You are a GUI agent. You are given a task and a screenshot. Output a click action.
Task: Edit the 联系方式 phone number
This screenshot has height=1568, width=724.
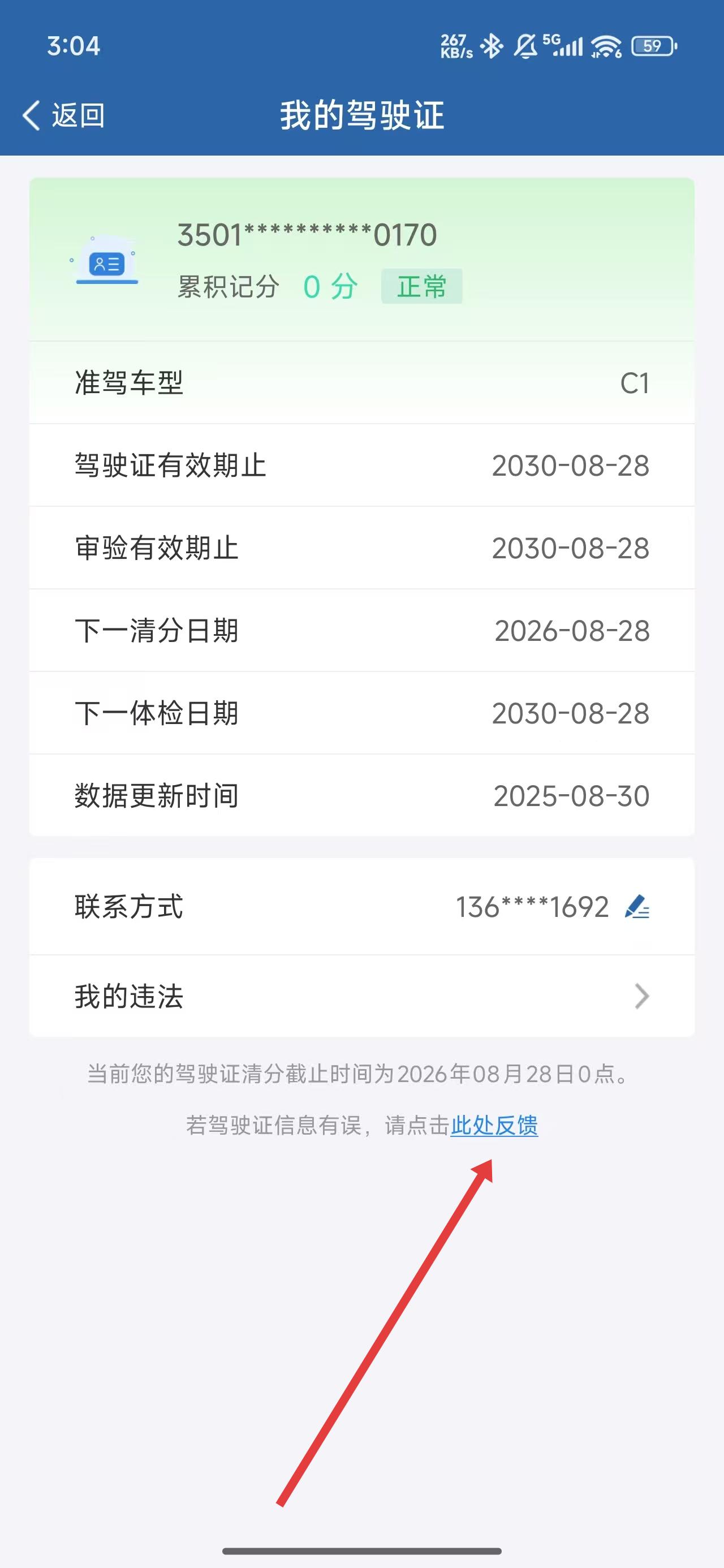pyautogui.click(x=637, y=907)
